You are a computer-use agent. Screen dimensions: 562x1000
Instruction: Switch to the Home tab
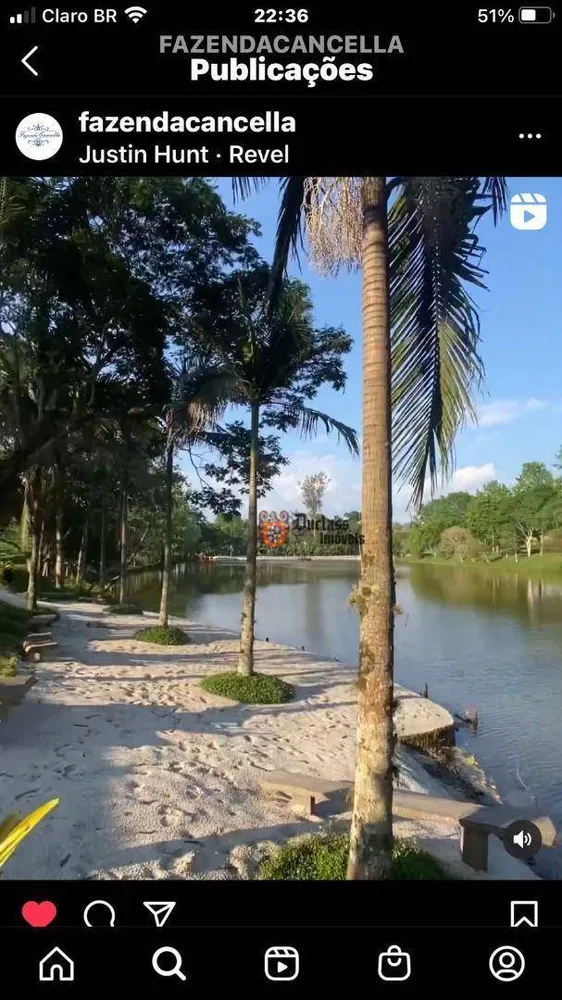pyautogui.click(x=57, y=963)
